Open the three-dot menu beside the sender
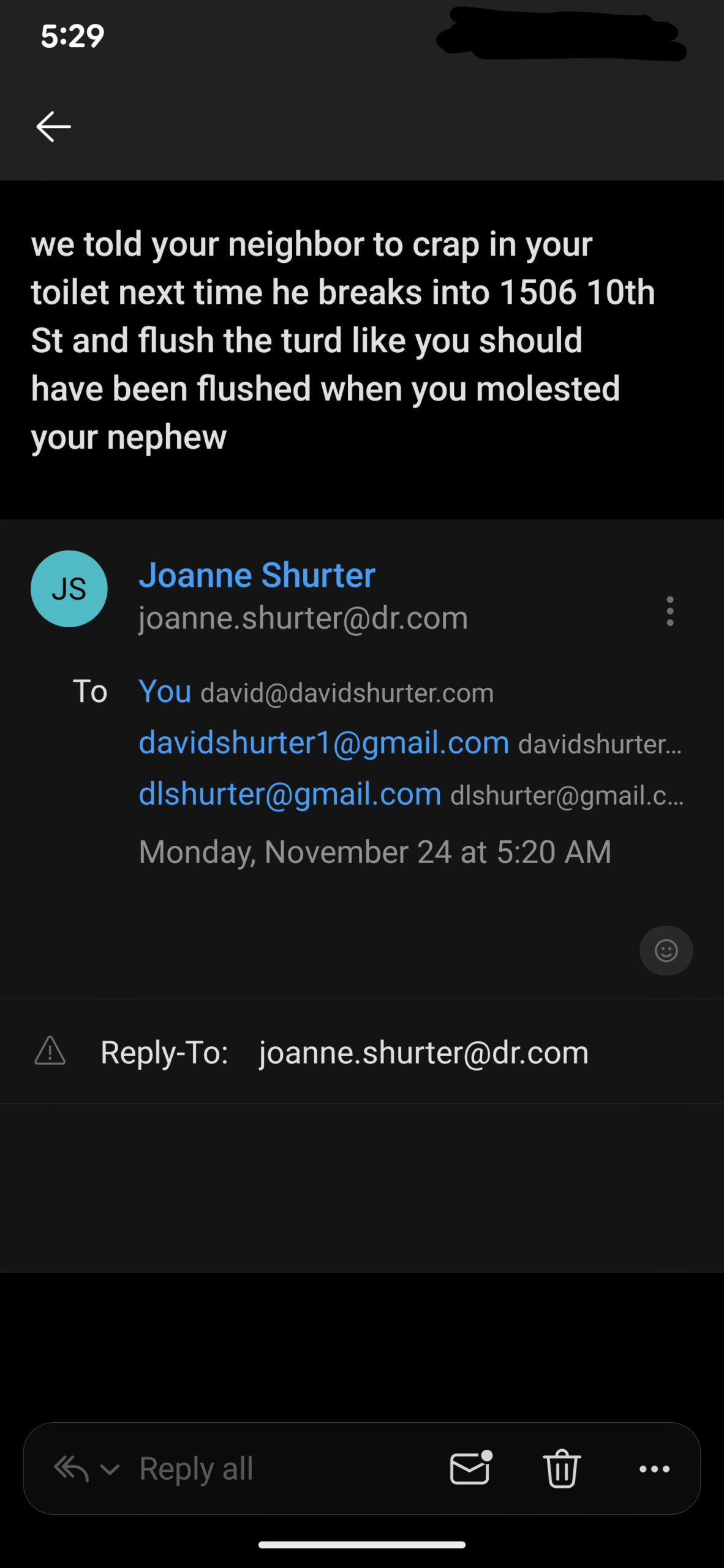Screen dimensions: 724x1568 point(669,611)
